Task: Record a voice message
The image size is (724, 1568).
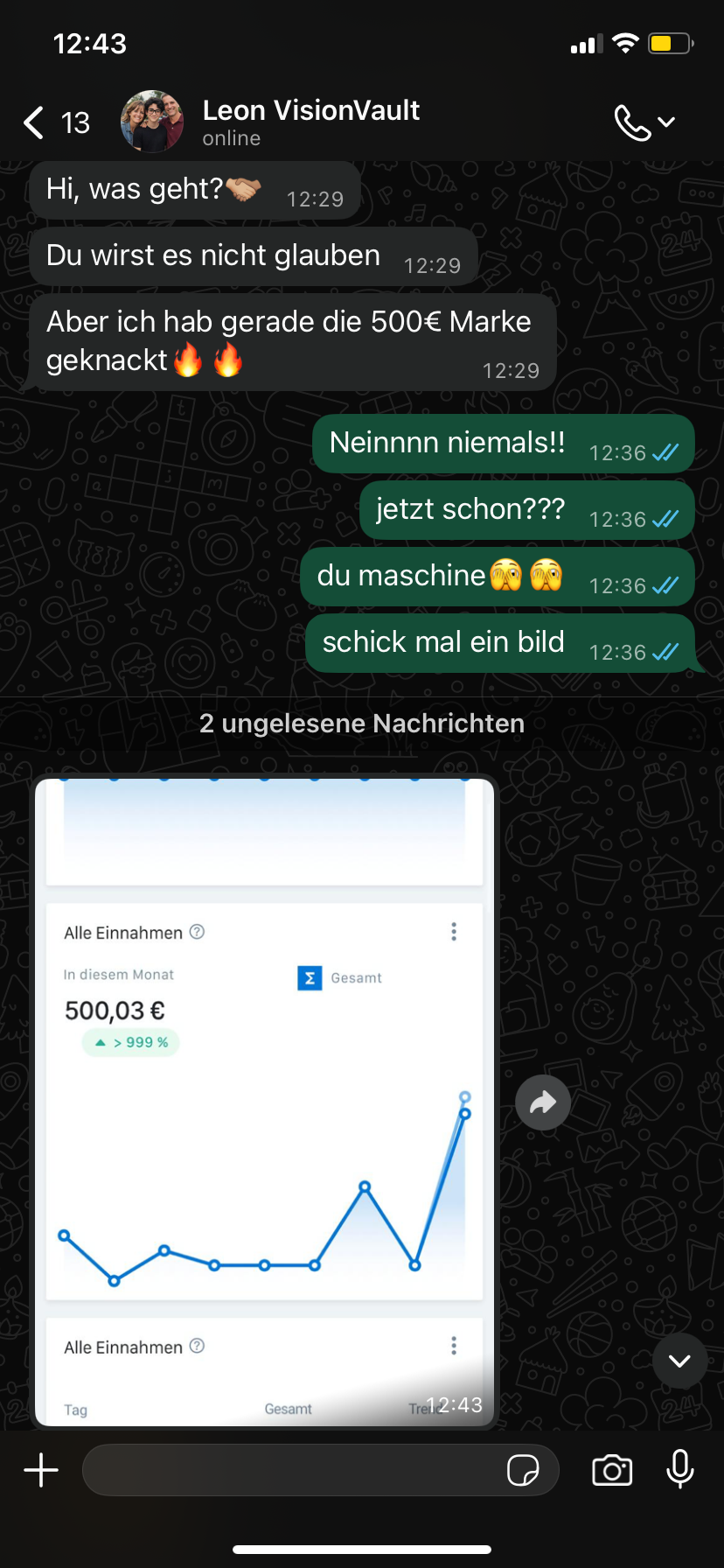Action: (679, 1470)
